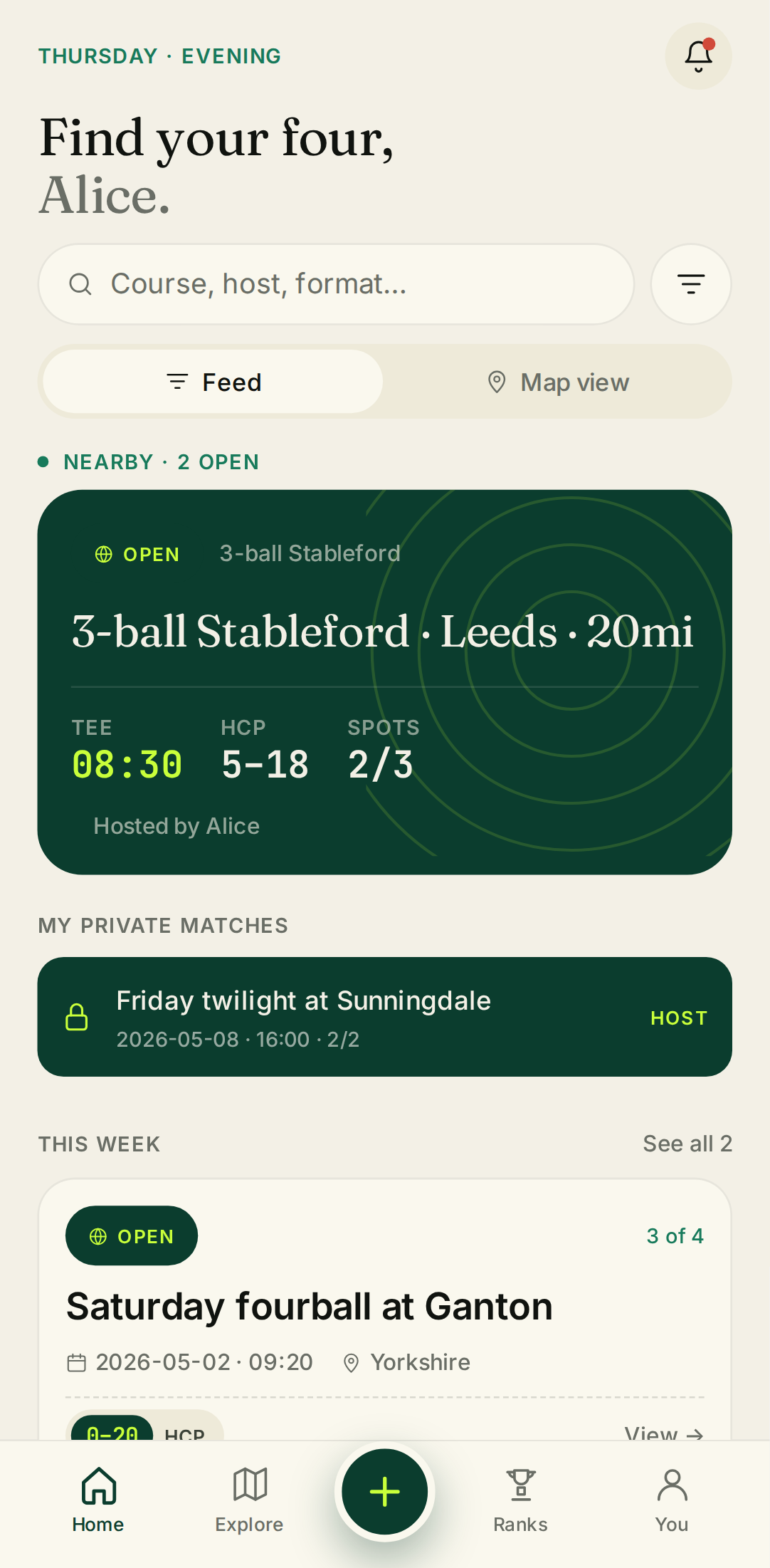Open the filter options button

(x=690, y=284)
